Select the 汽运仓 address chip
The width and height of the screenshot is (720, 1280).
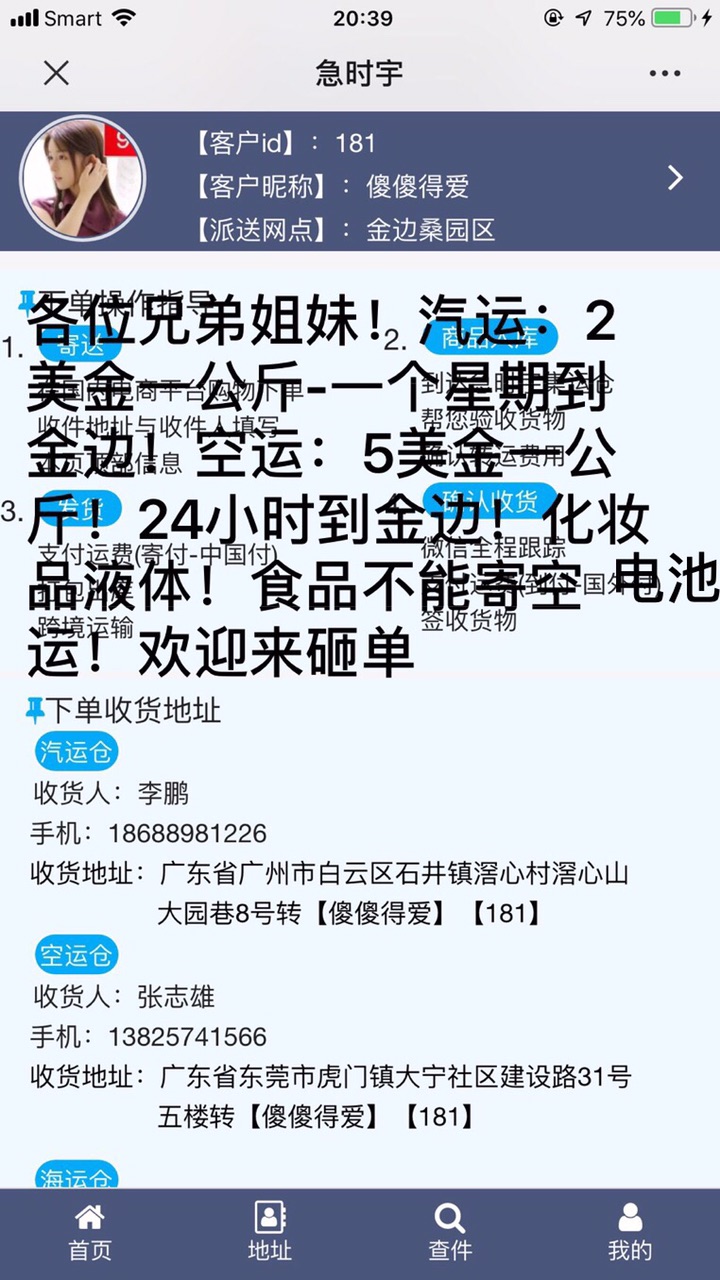pos(76,751)
